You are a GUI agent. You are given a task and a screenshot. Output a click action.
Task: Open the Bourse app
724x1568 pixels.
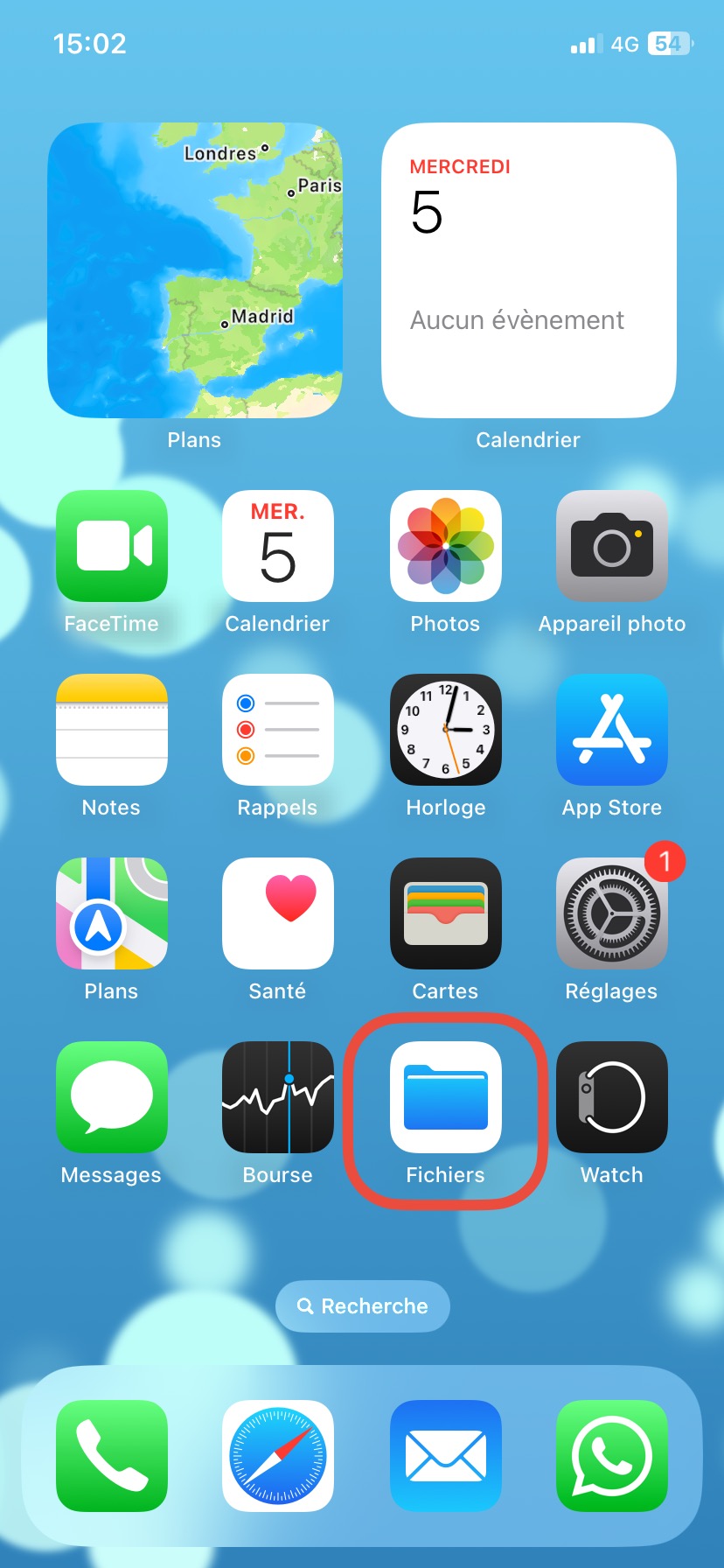(278, 1097)
